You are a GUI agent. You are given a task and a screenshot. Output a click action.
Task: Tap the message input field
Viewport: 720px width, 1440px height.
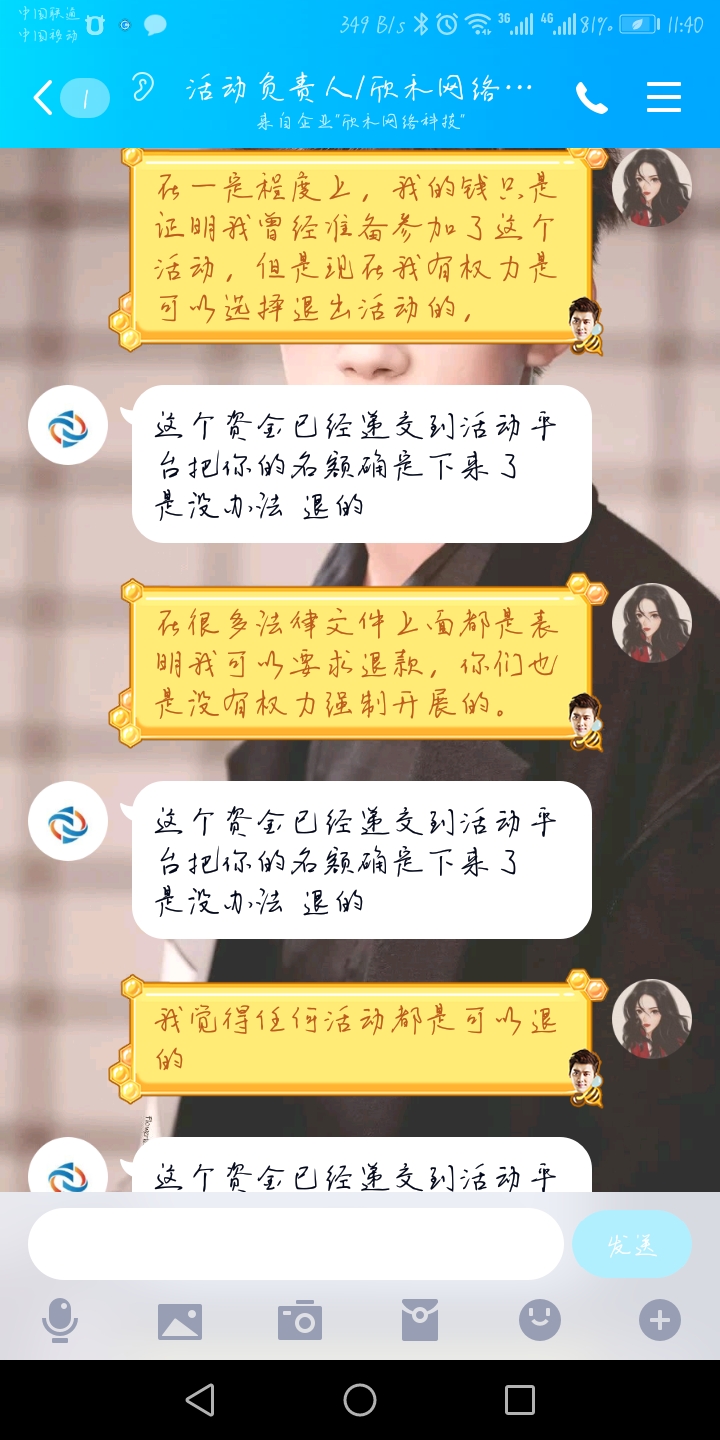pos(296,1244)
